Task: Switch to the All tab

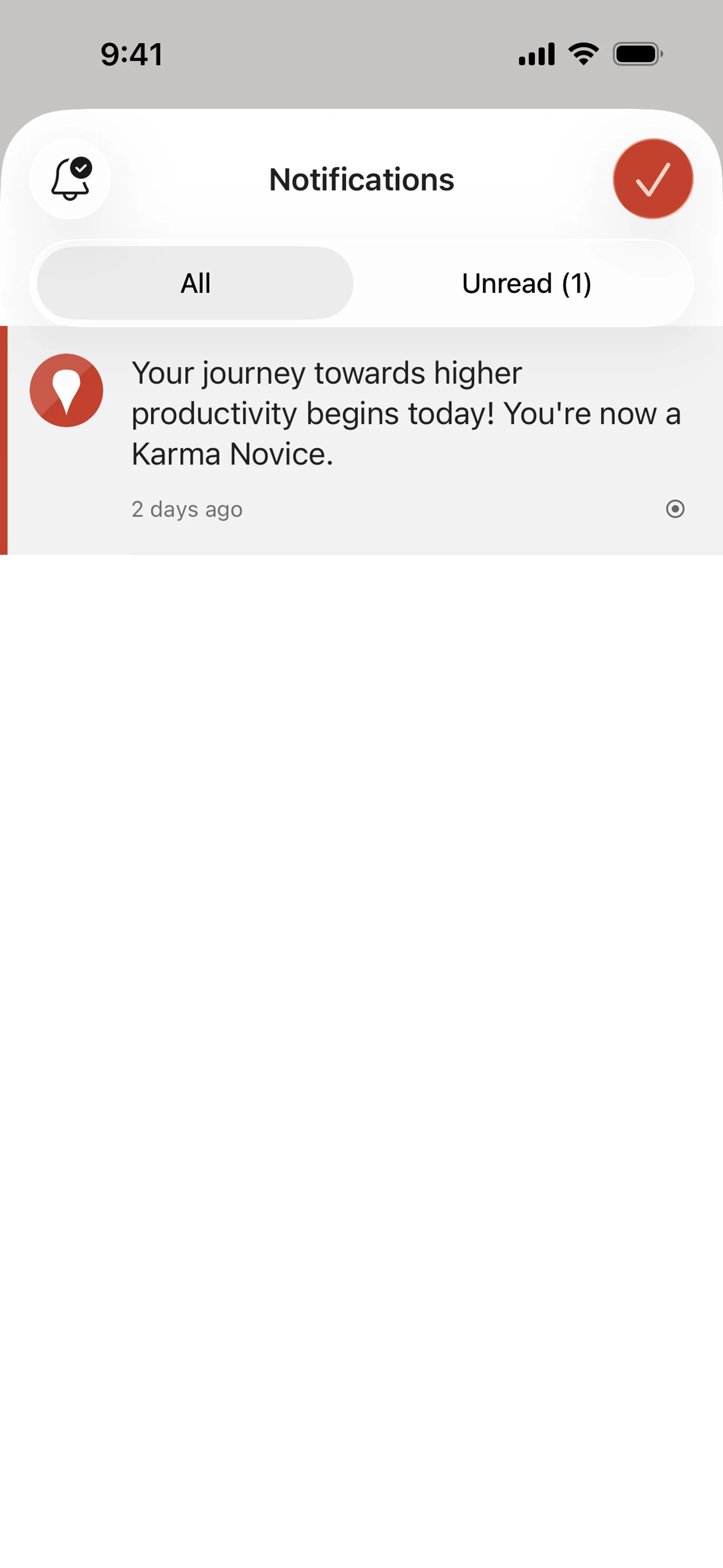Action: (x=195, y=283)
